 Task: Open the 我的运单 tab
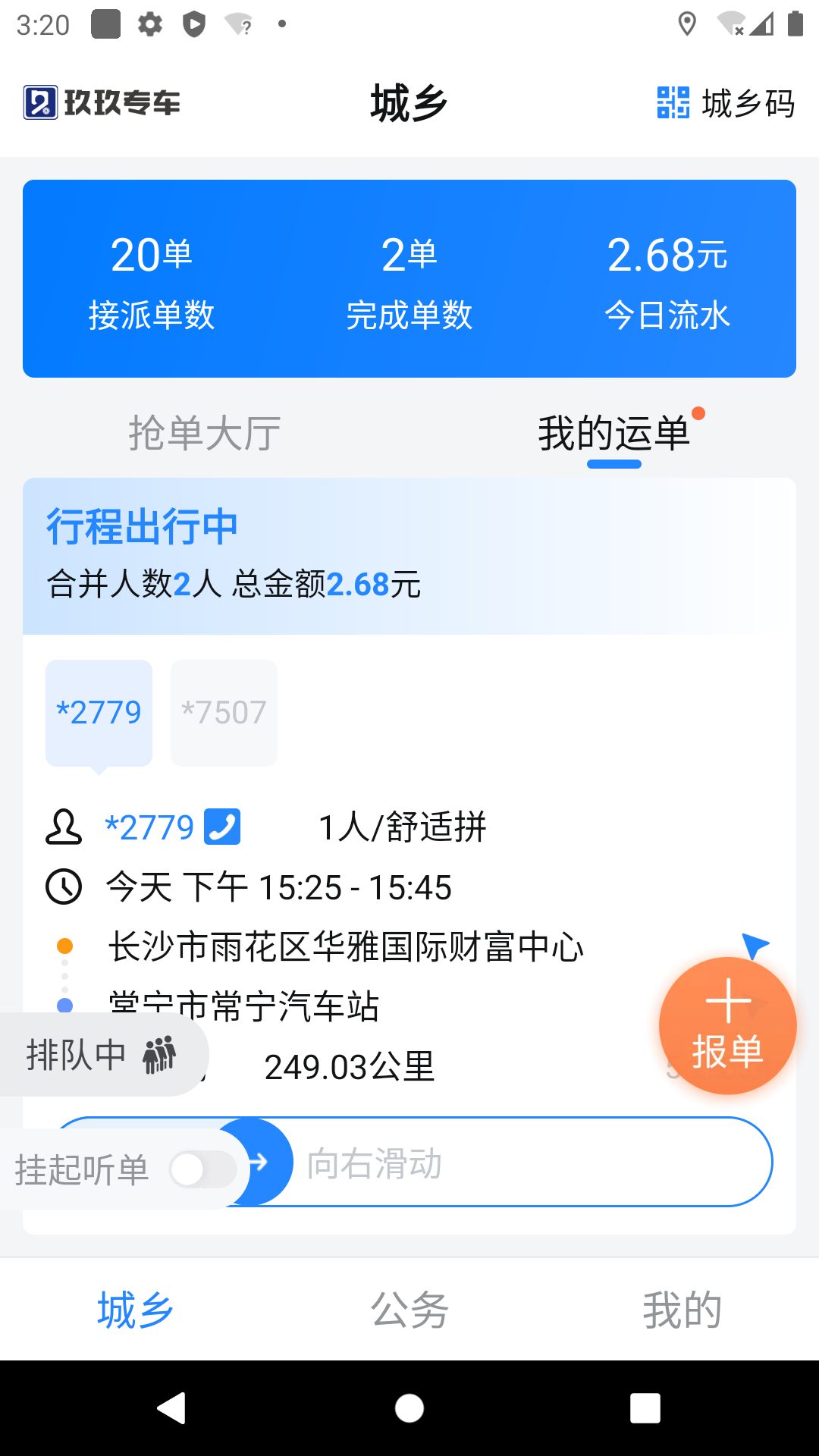pos(614,432)
